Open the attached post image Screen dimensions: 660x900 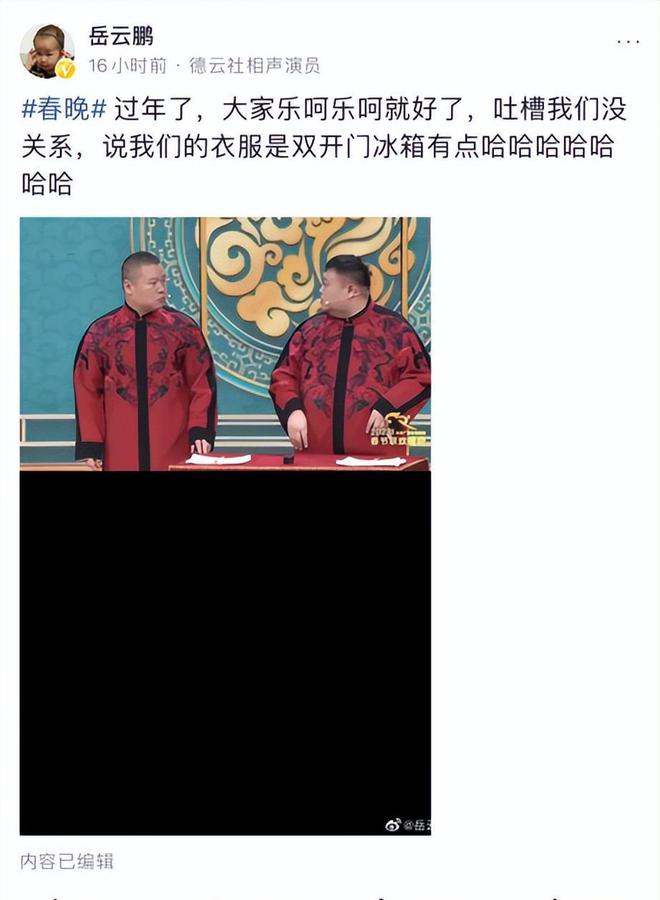[225, 526]
